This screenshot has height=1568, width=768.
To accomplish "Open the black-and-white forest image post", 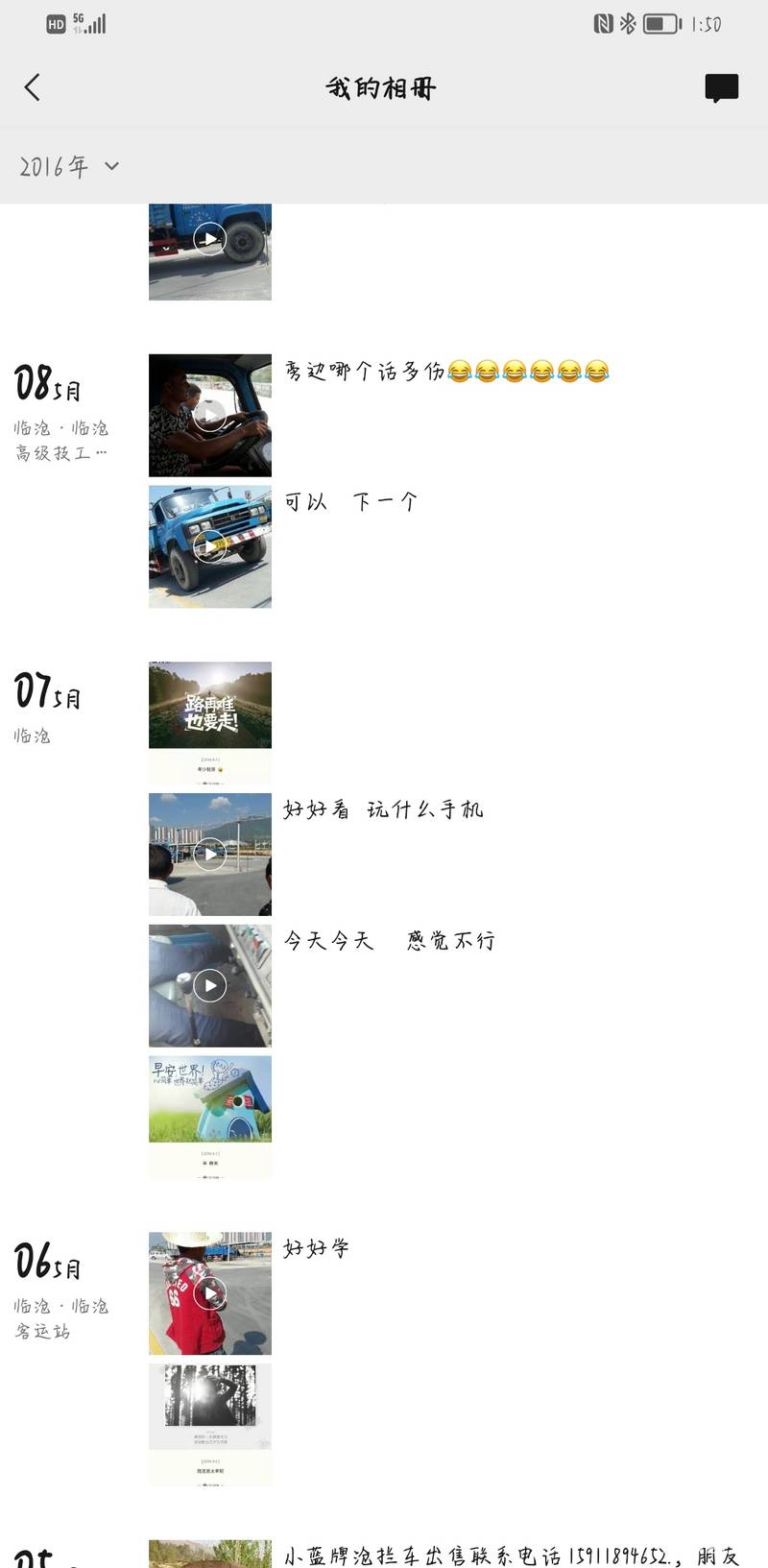I will [209, 1425].
